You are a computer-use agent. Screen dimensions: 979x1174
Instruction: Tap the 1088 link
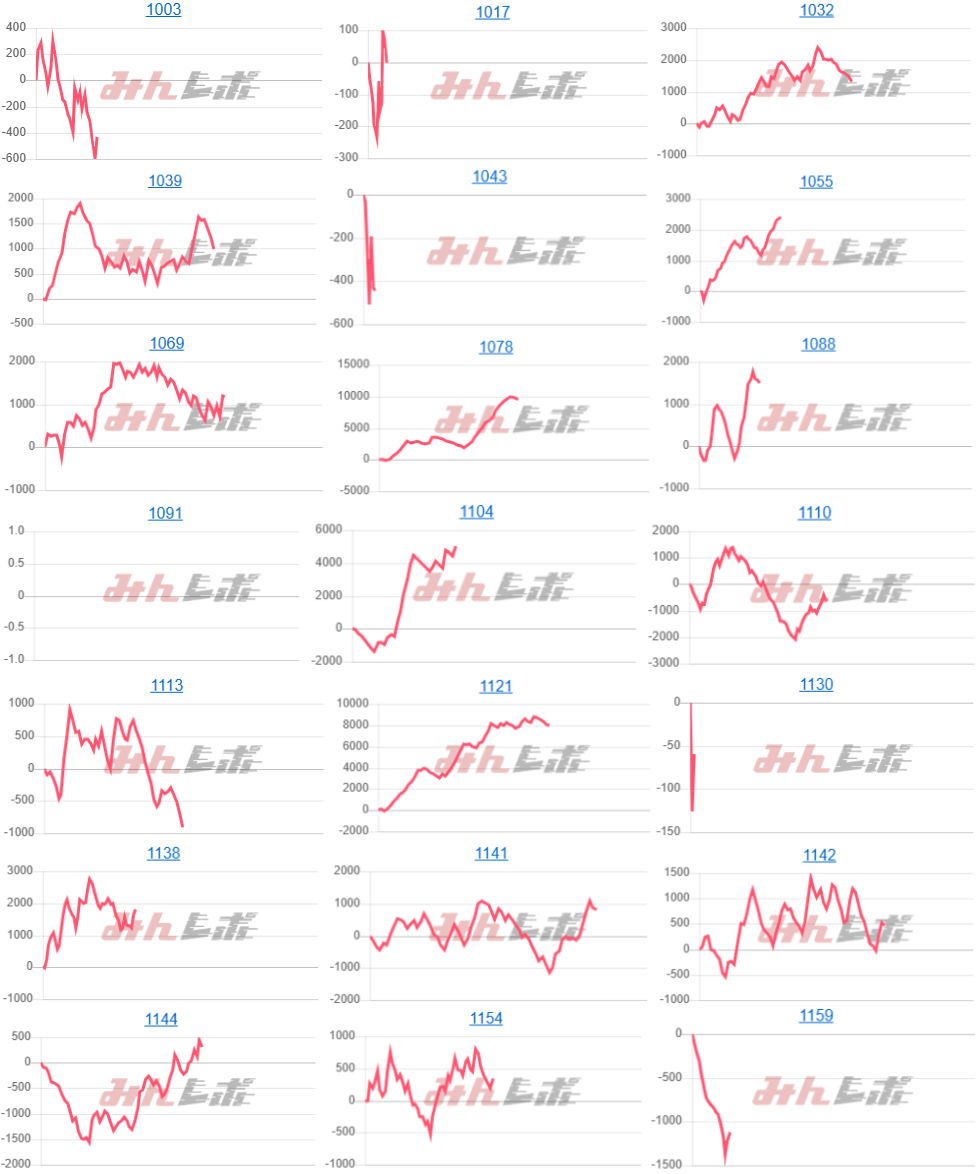click(818, 345)
